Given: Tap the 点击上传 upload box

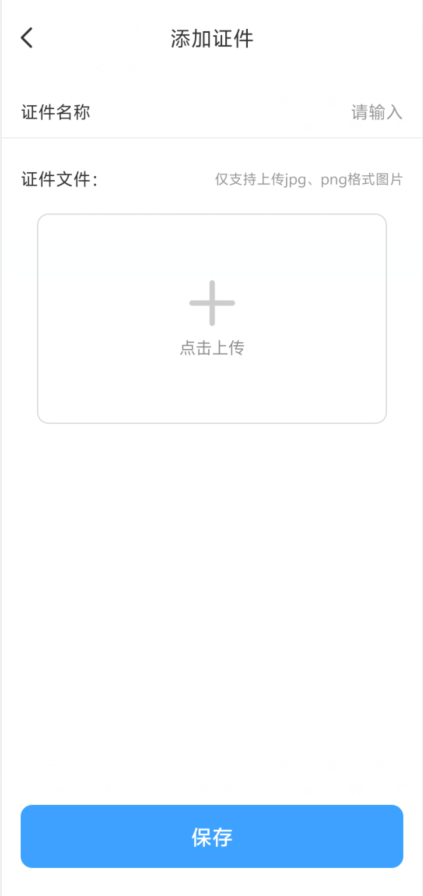Looking at the screenshot, I should [x=212, y=319].
